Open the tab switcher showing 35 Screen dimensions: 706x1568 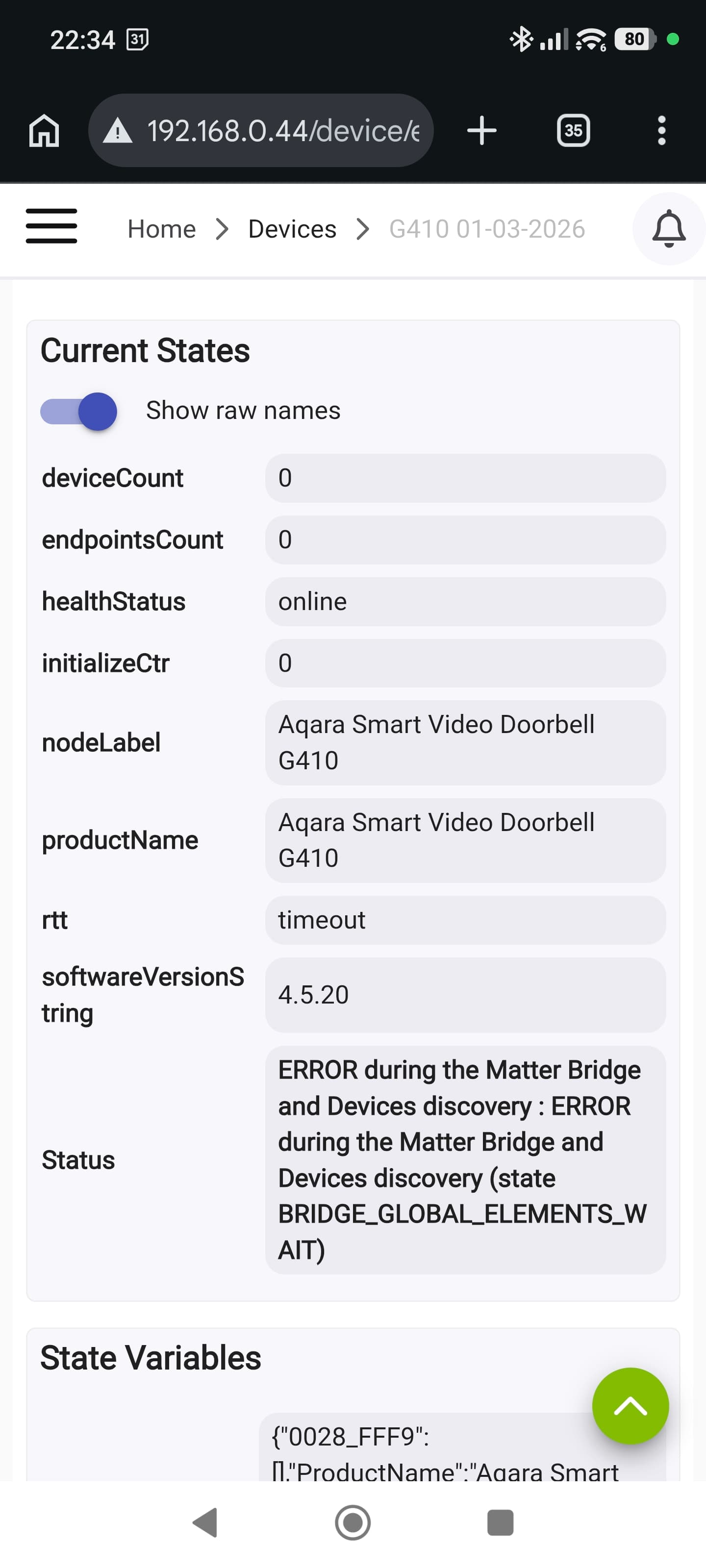point(573,130)
